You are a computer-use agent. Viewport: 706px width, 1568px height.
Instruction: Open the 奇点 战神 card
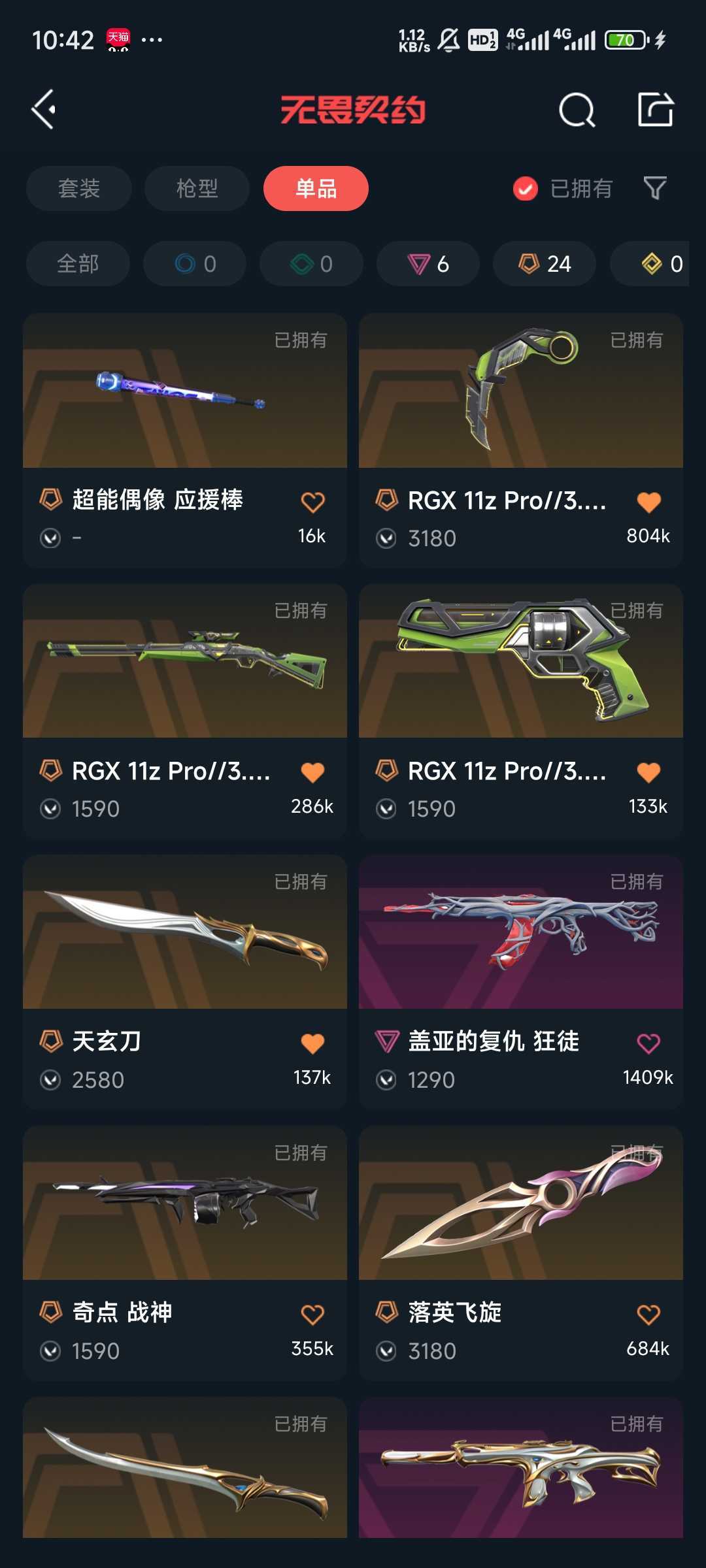pyautogui.click(x=185, y=1252)
